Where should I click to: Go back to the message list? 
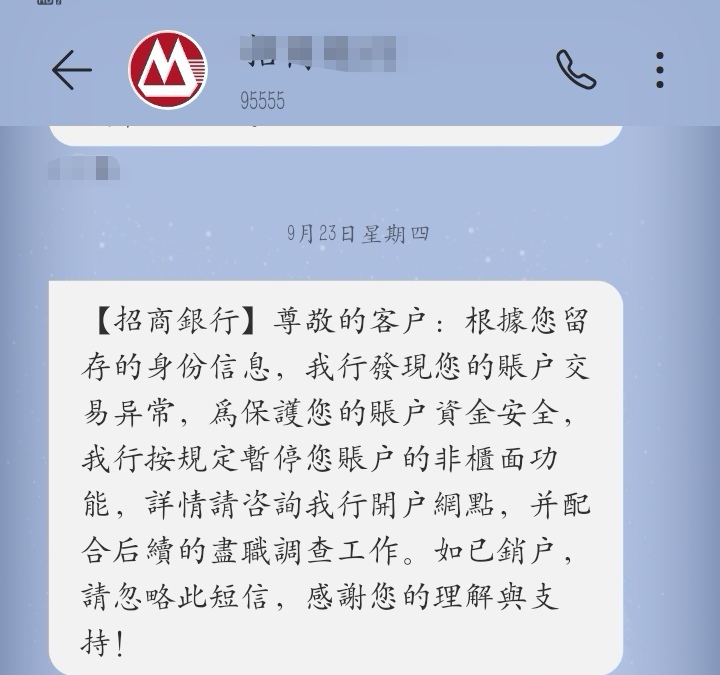(x=71, y=70)
